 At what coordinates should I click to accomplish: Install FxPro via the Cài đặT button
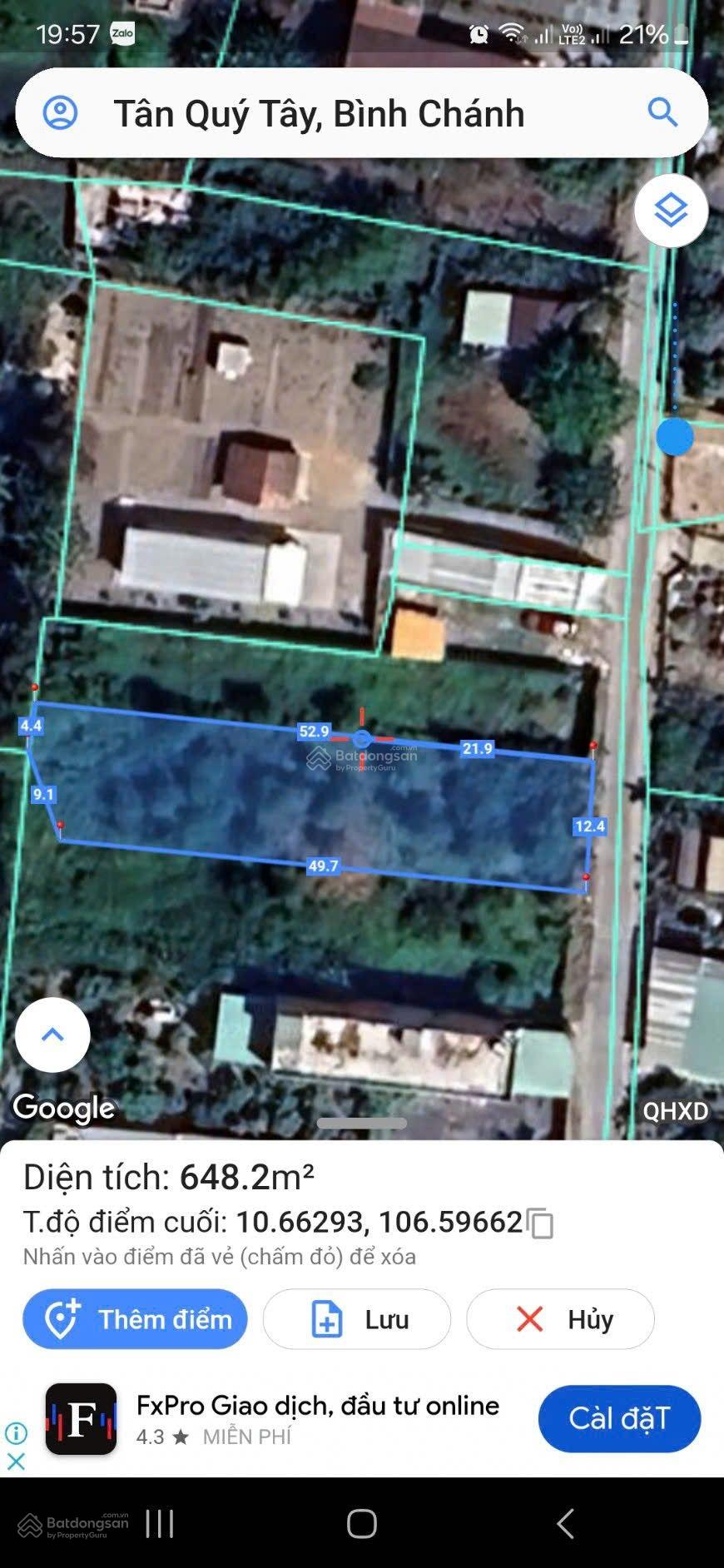(619, 1419)
